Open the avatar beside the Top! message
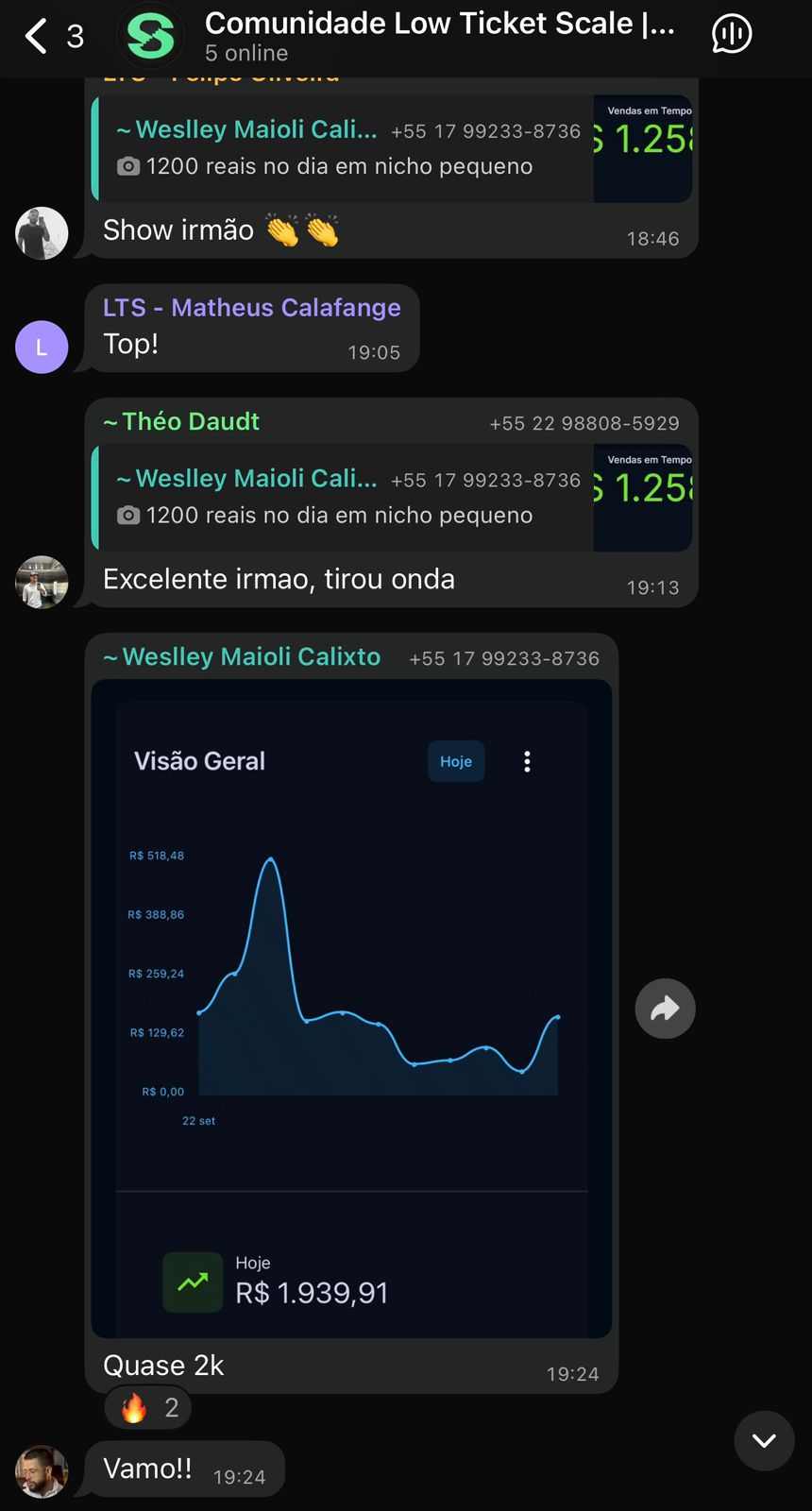Image resolution: width=812 pixels, height=1511 pixels. click(x=42, y=347)
